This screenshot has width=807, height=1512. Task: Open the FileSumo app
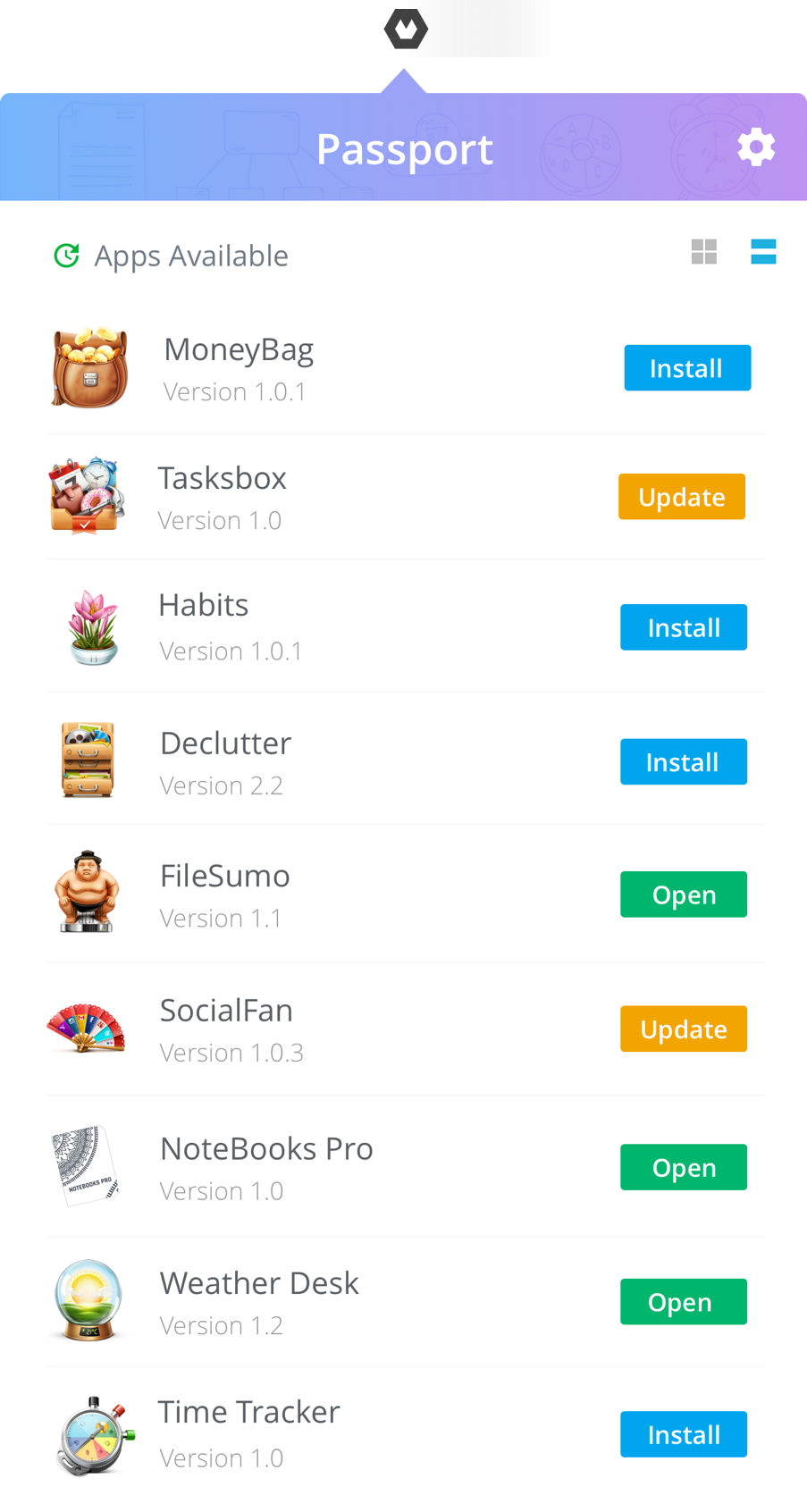683,895
